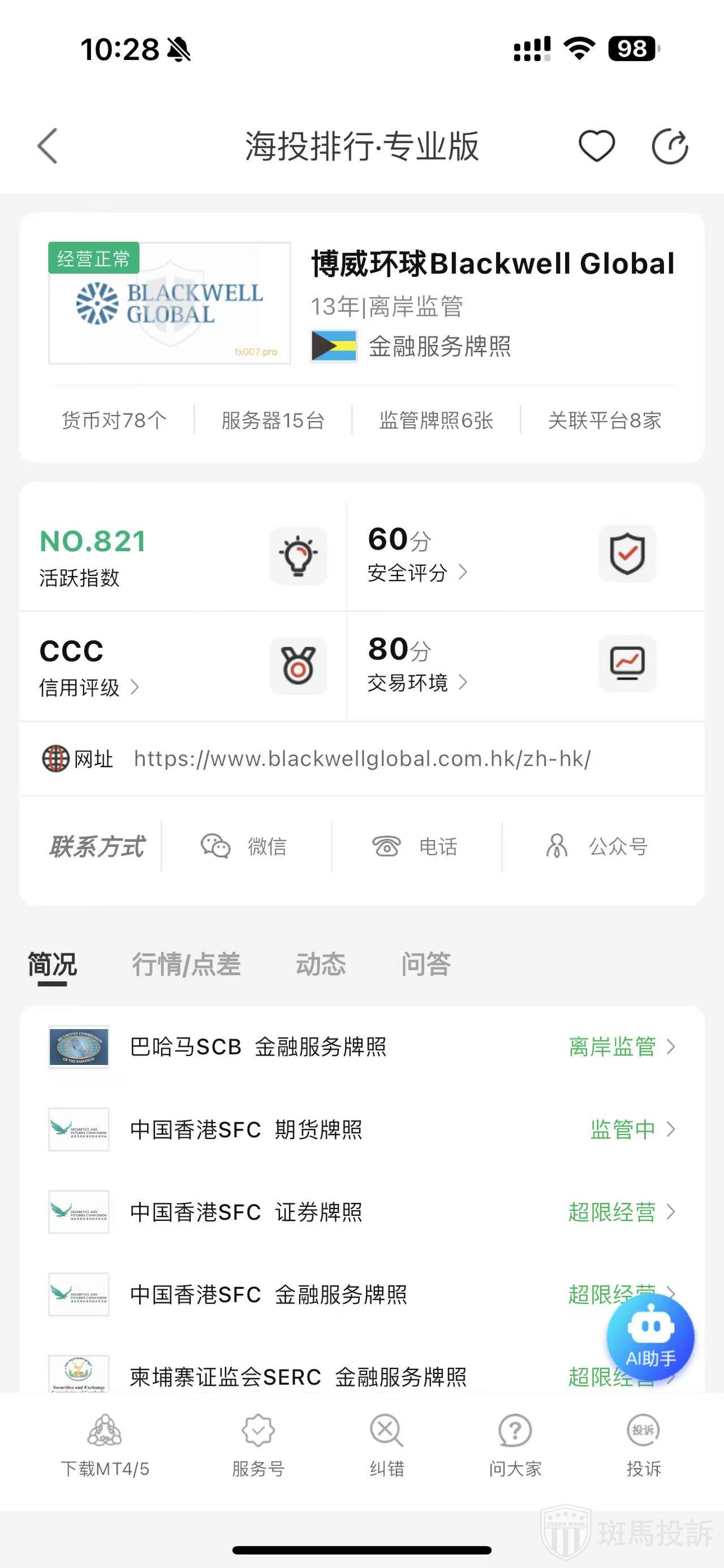Viewport: 724px width, 1568px height.
Task: Launch the AI助手 floating button
Action: point(650,1337)
